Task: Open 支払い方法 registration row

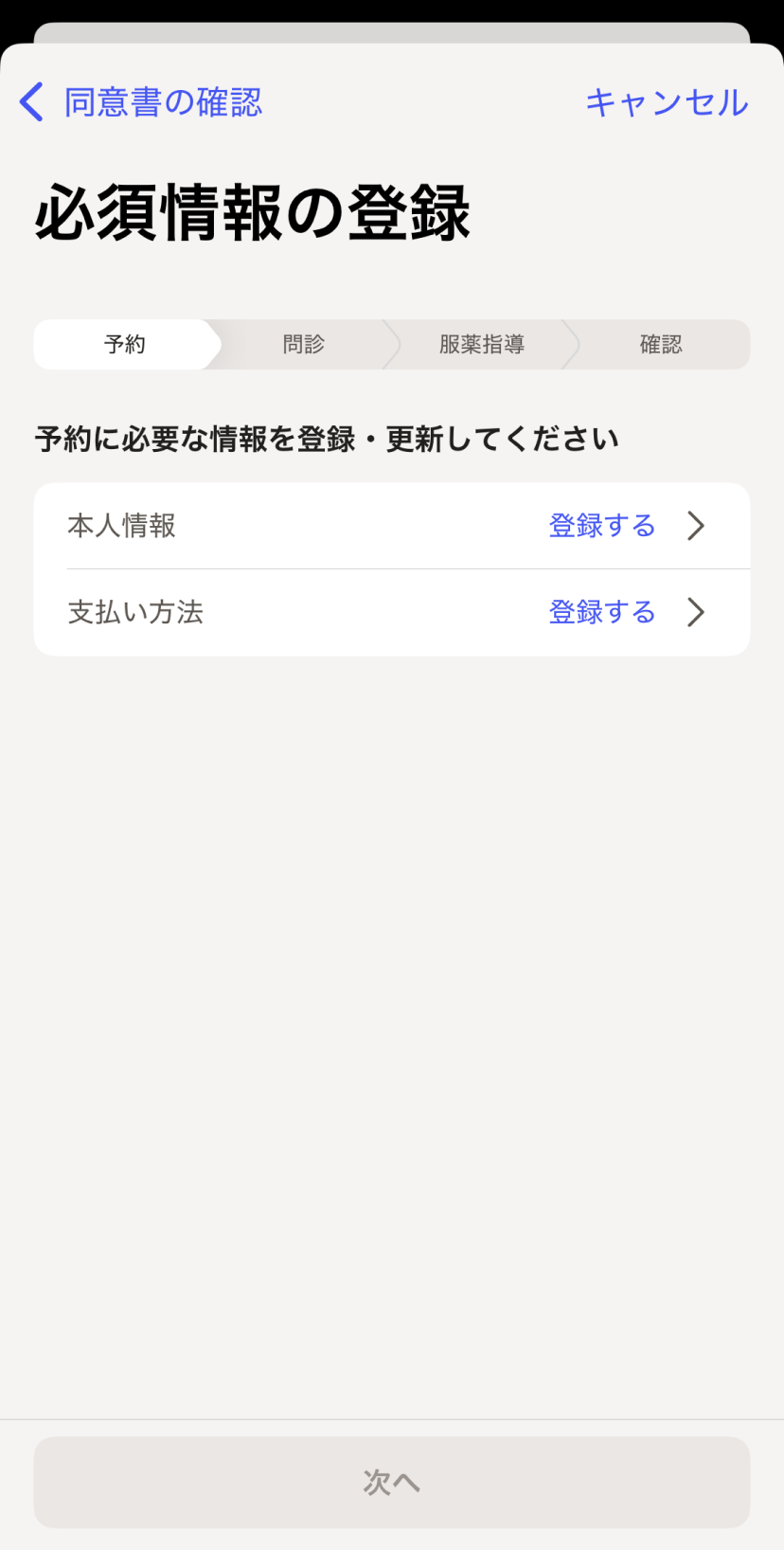Action: 391,612
